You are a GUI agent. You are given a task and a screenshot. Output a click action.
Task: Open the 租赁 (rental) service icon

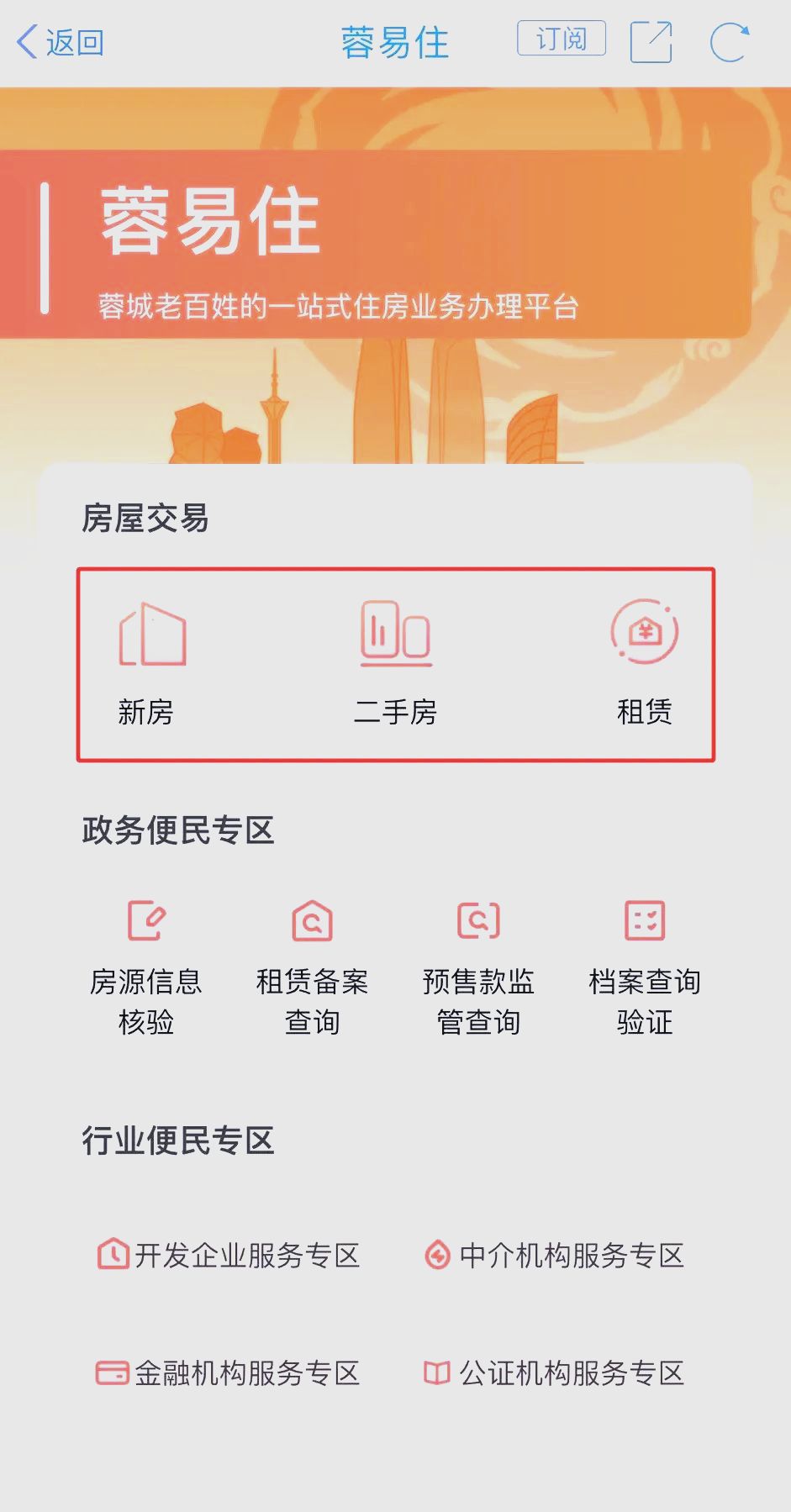644,664
